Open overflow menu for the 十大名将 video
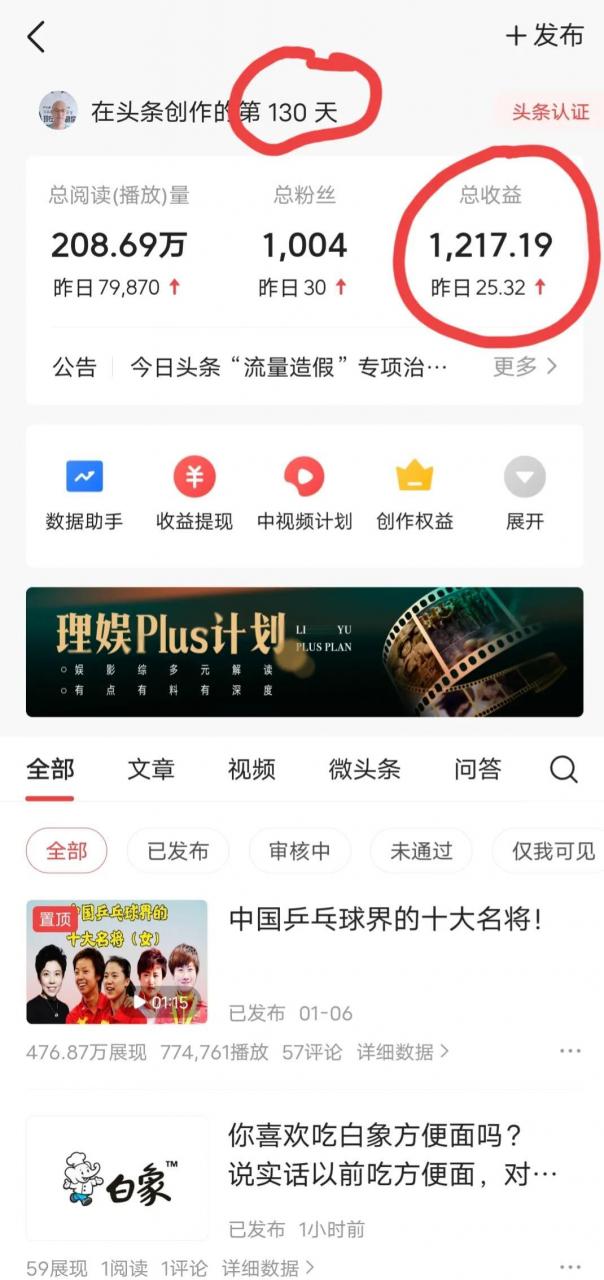The width and height of the screenshot is (604, 1280). click(570, 1051)
